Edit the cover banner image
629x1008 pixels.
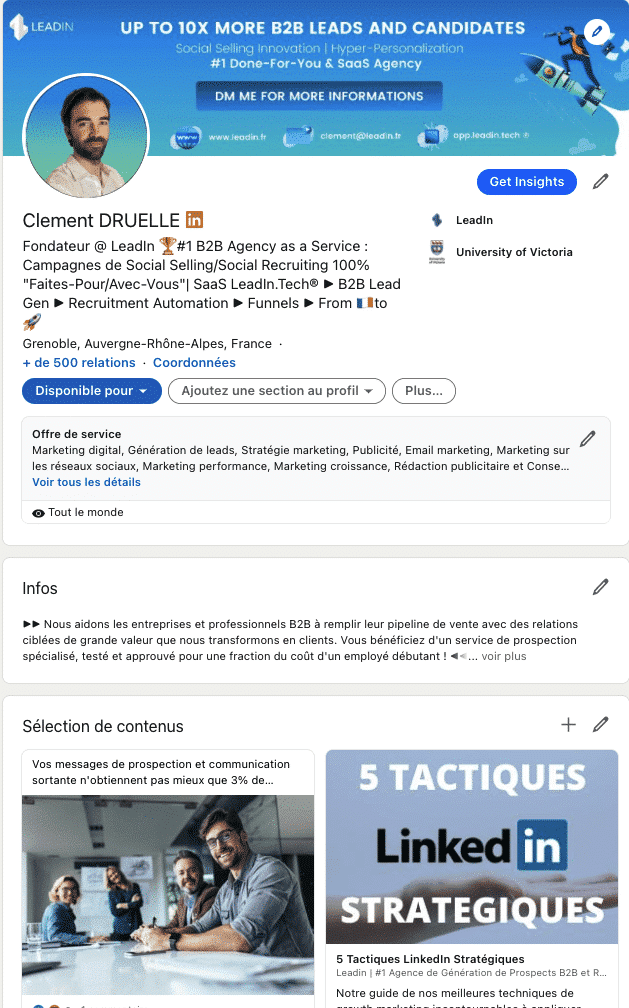pos(597,31)
